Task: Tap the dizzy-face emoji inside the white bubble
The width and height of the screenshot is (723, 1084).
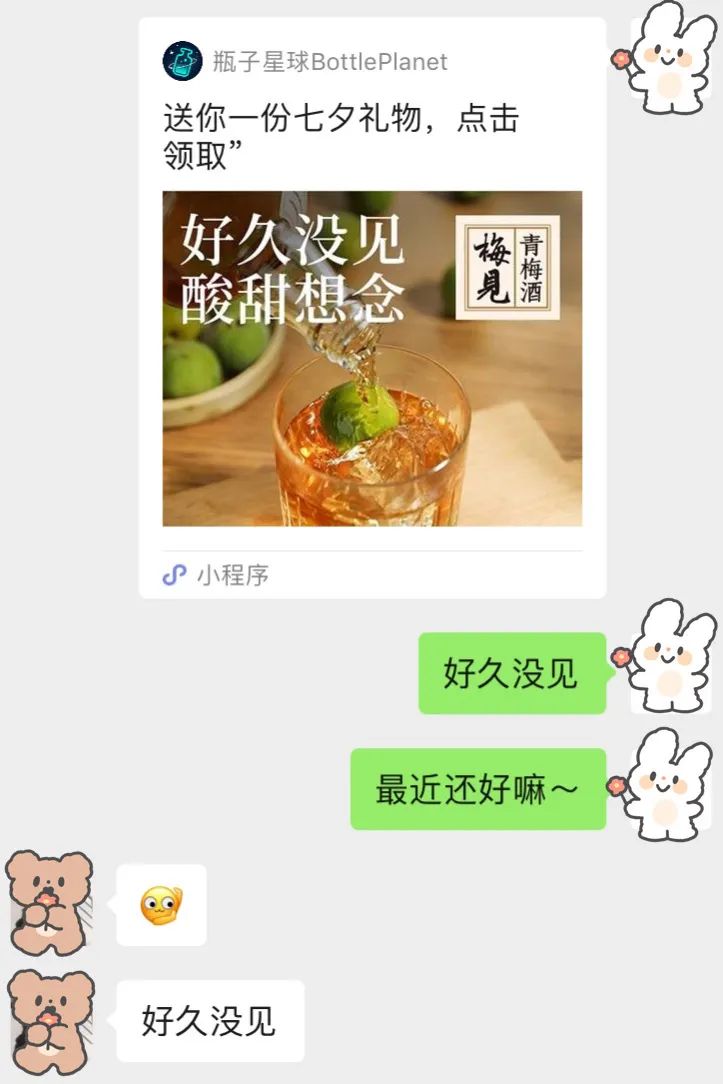Action: [162, 904]
